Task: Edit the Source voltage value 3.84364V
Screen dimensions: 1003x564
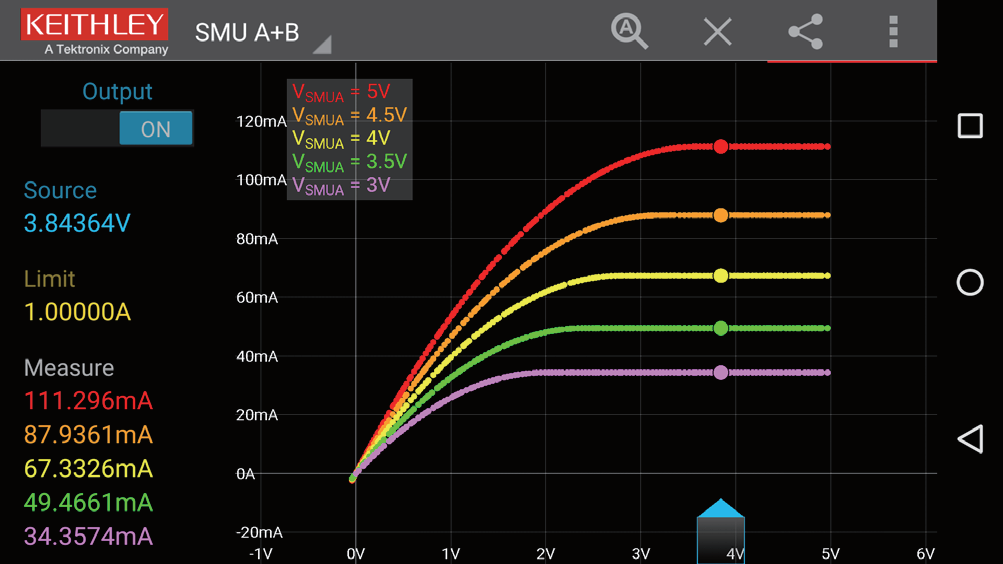Action: [77, 223]
